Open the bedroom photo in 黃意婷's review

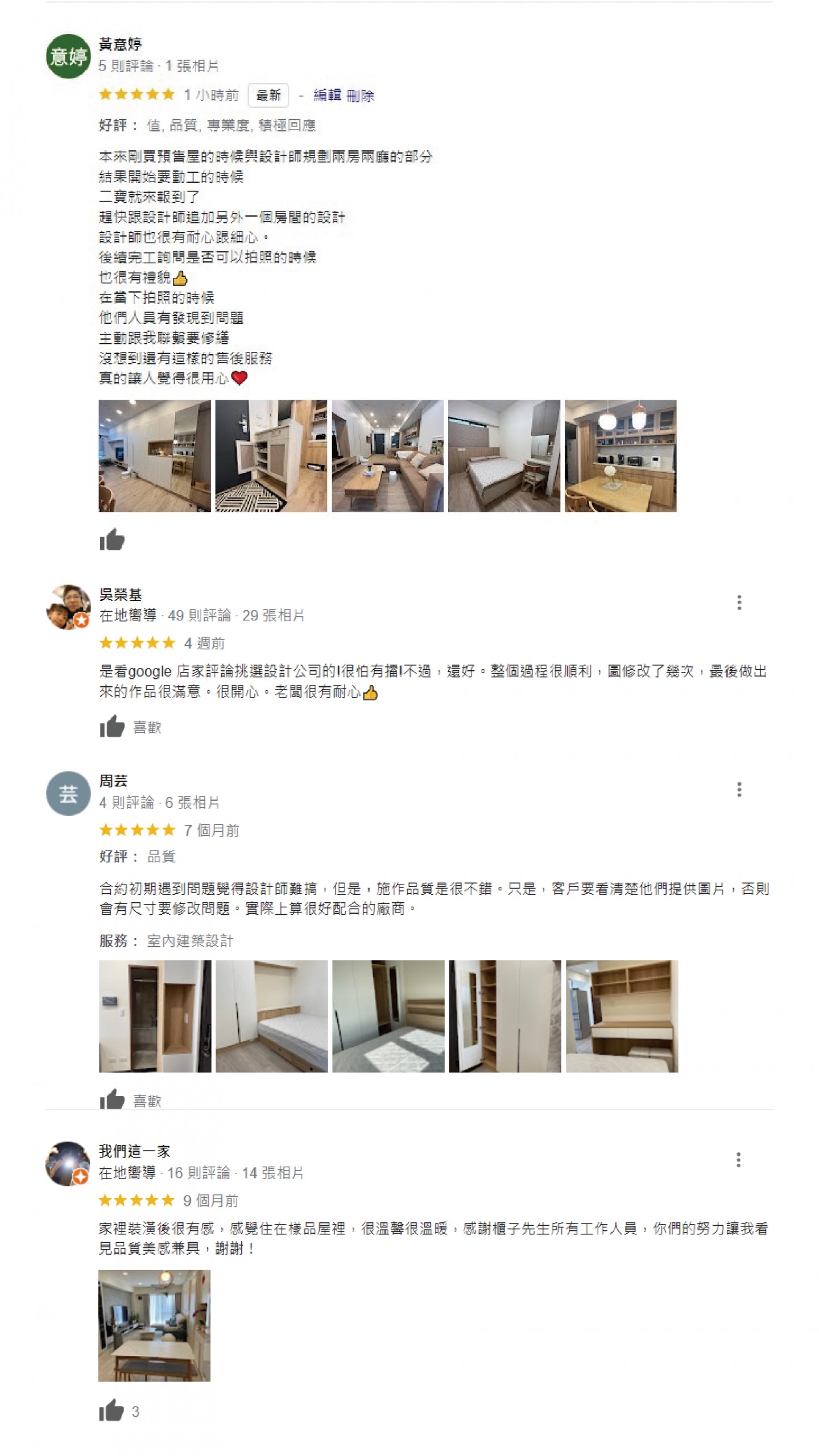(x=503, y=455)
